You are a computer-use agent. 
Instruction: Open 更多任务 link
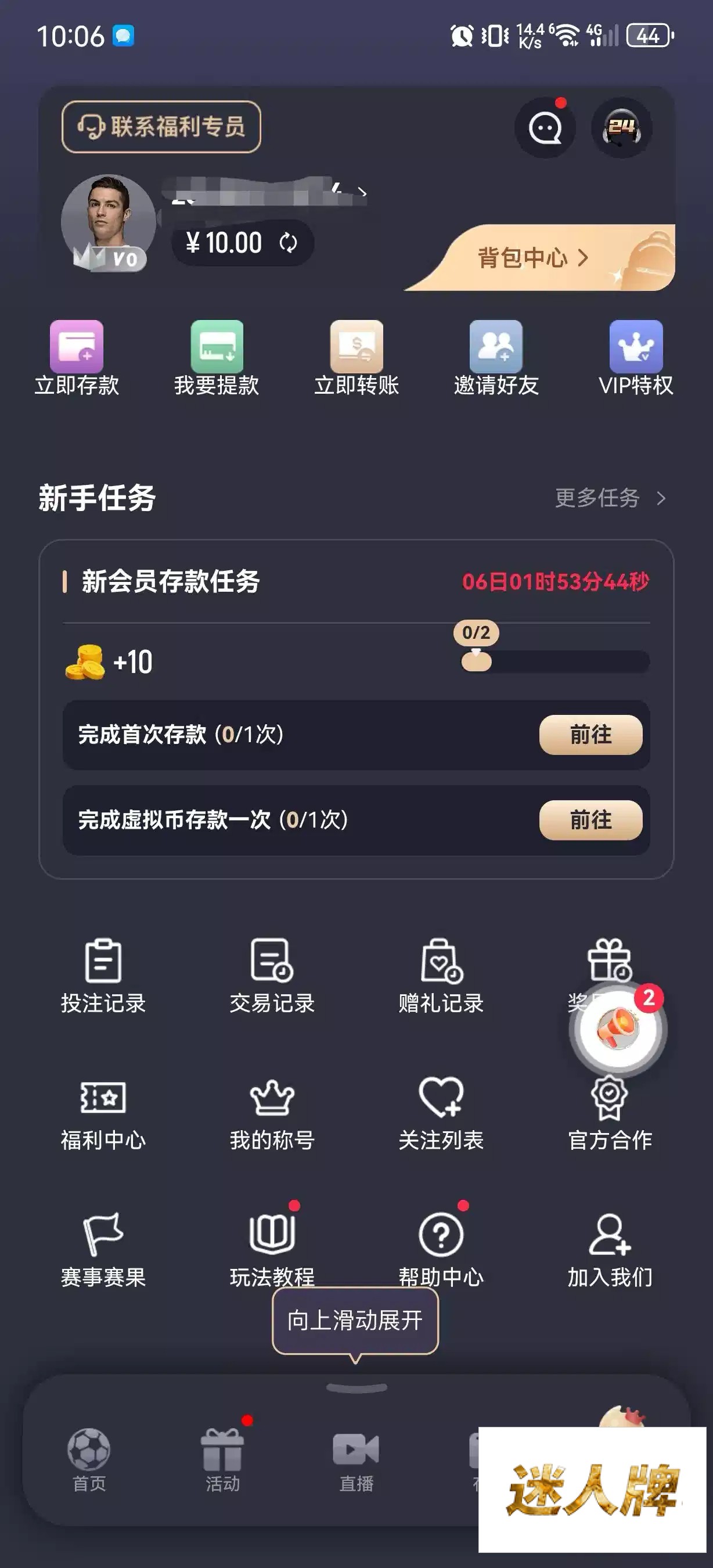pos(610,498)
